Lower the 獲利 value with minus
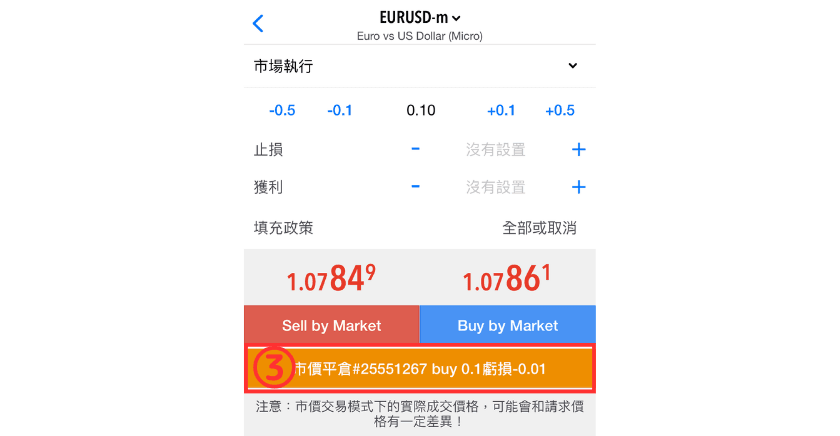This screenshot has width=840, height=436. pyautogui.click(x=415, y=187)
